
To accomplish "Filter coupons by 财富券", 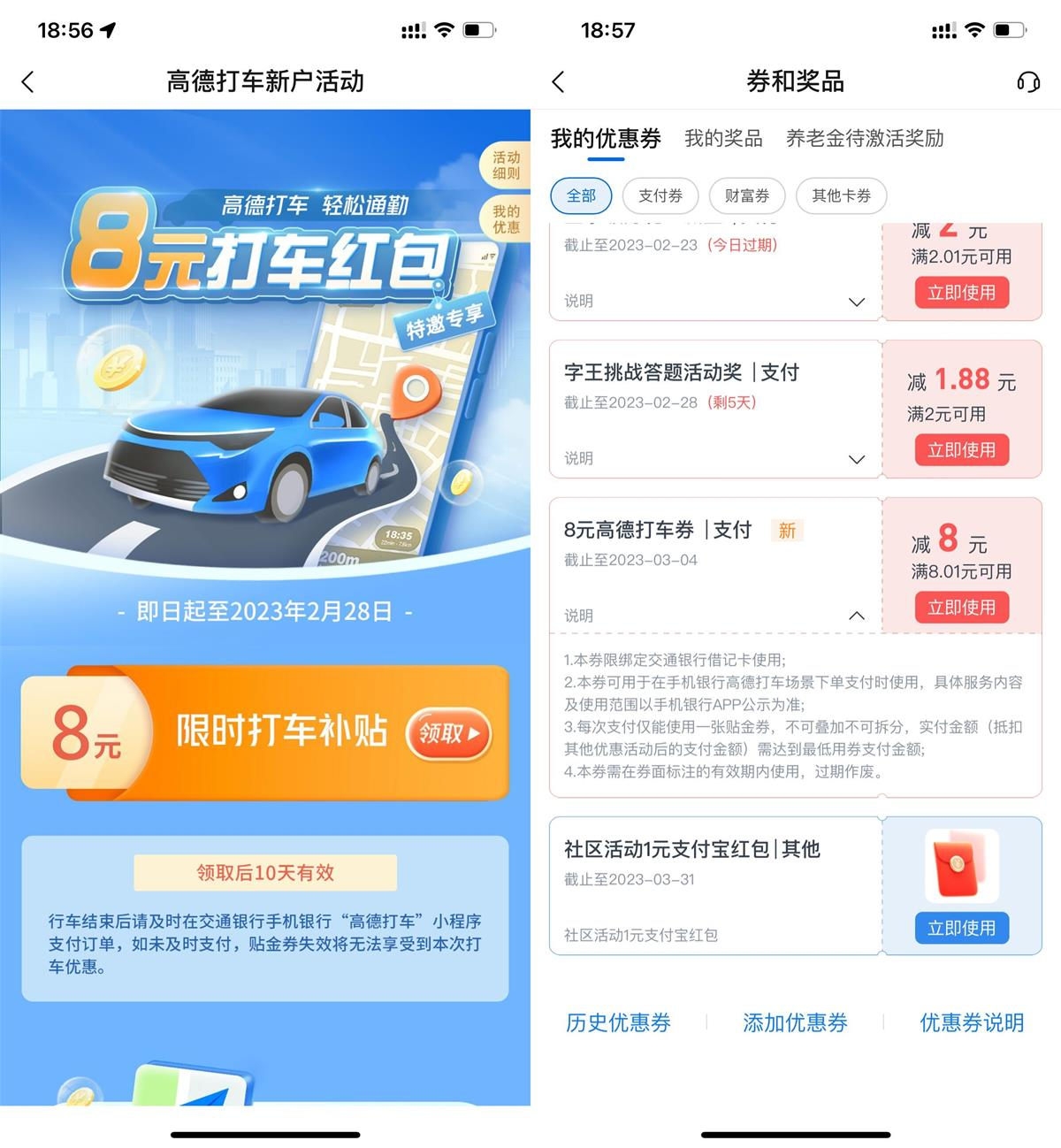I will 746,195.
